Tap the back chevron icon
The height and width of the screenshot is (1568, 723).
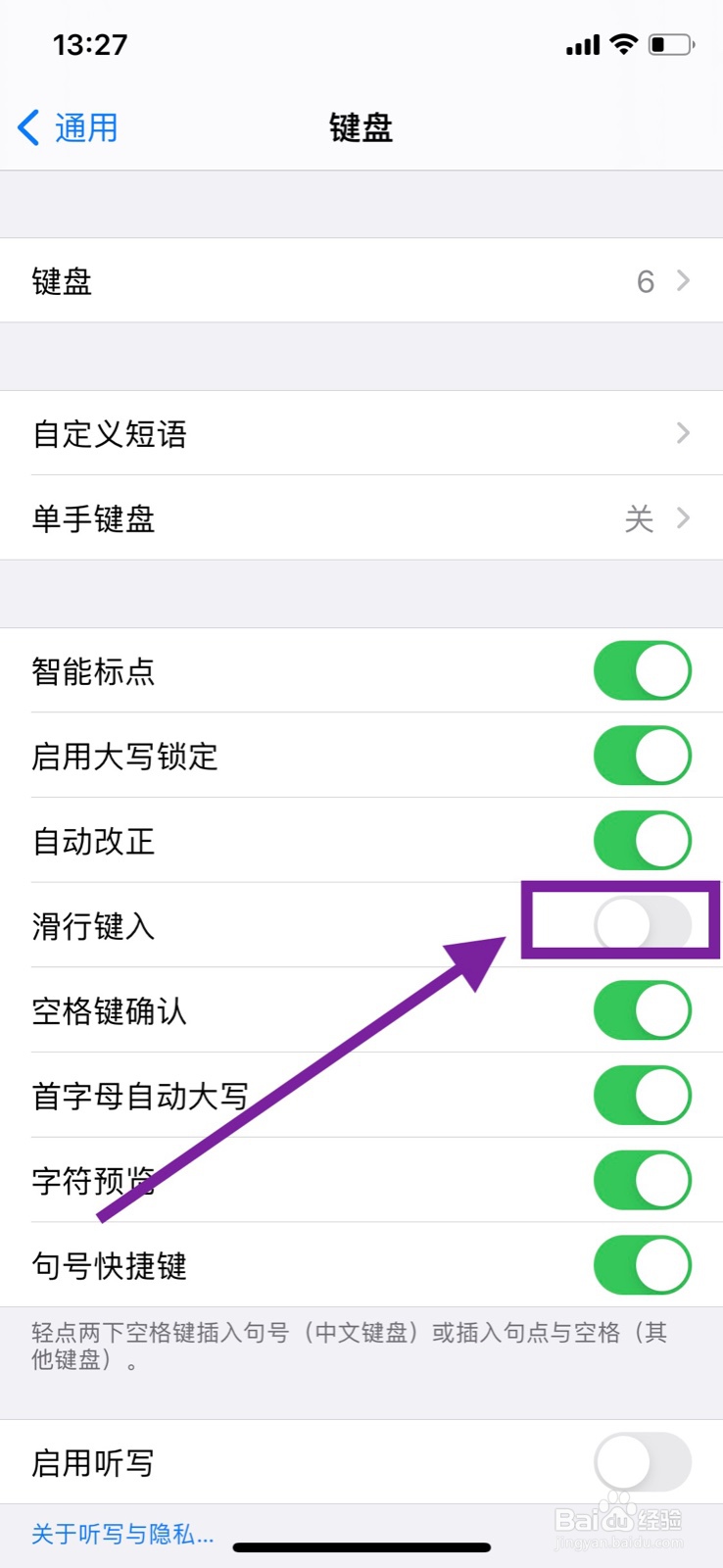(26, 127)
